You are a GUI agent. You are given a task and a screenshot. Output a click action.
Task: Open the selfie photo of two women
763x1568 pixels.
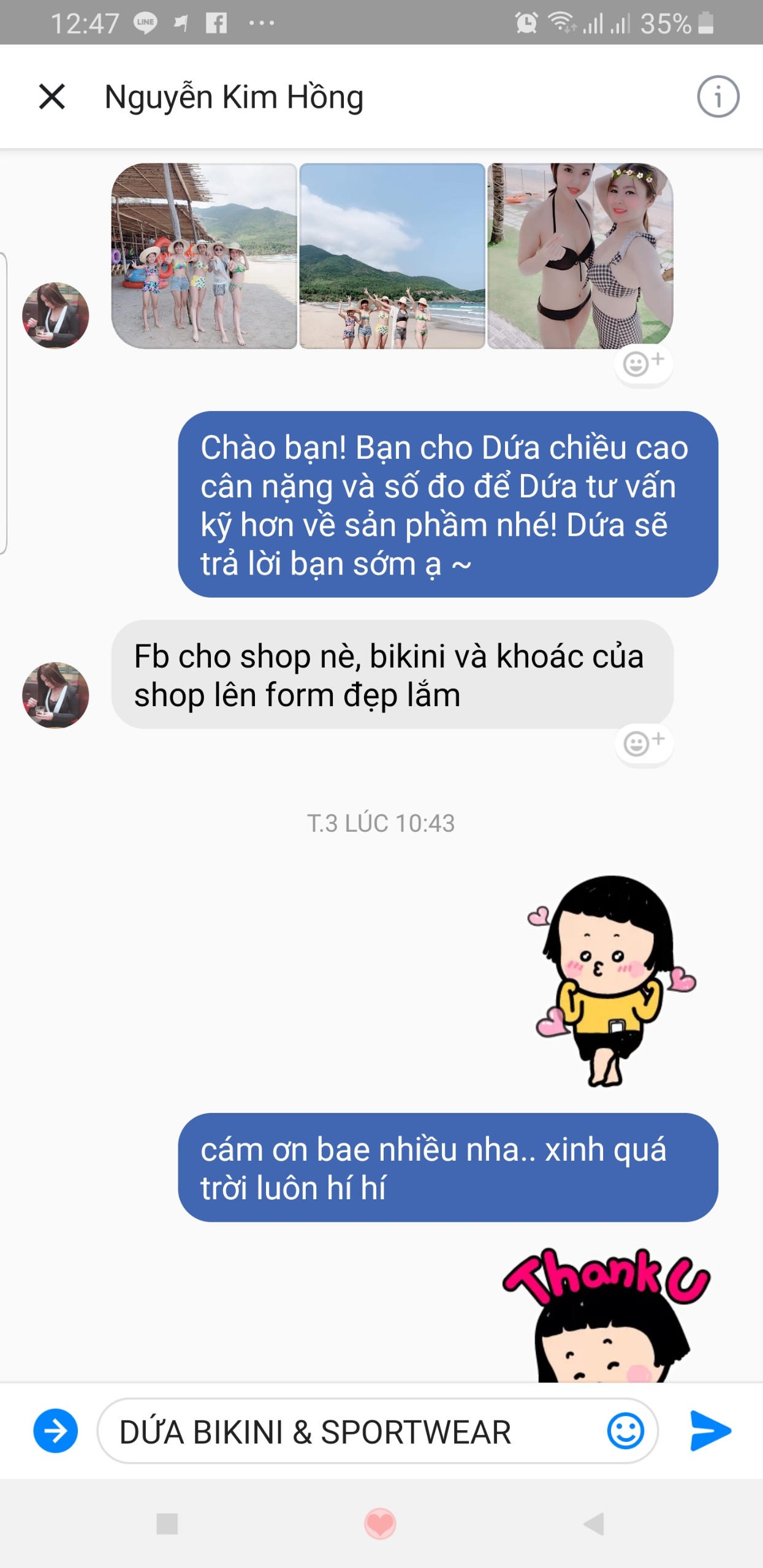coord(580,256)
